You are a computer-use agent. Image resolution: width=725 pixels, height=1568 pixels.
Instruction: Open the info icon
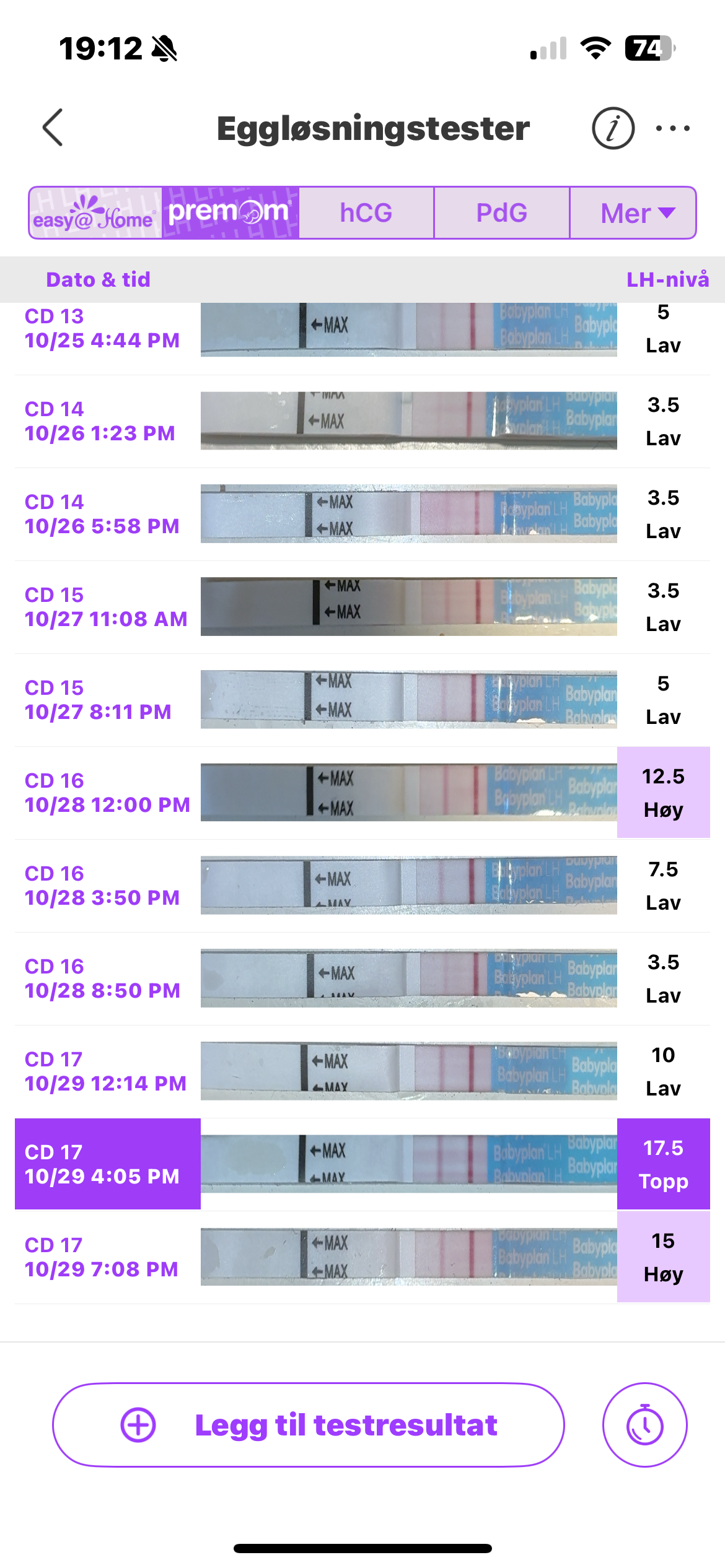coord(613,128)
